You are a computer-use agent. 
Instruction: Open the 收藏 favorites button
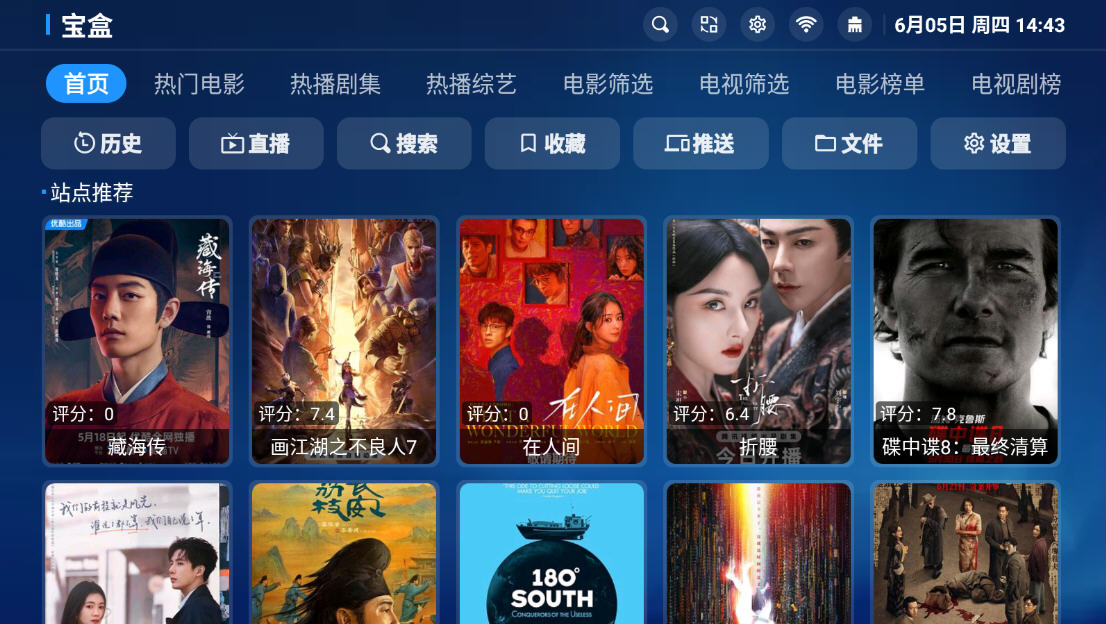click(x=552, y=144)
